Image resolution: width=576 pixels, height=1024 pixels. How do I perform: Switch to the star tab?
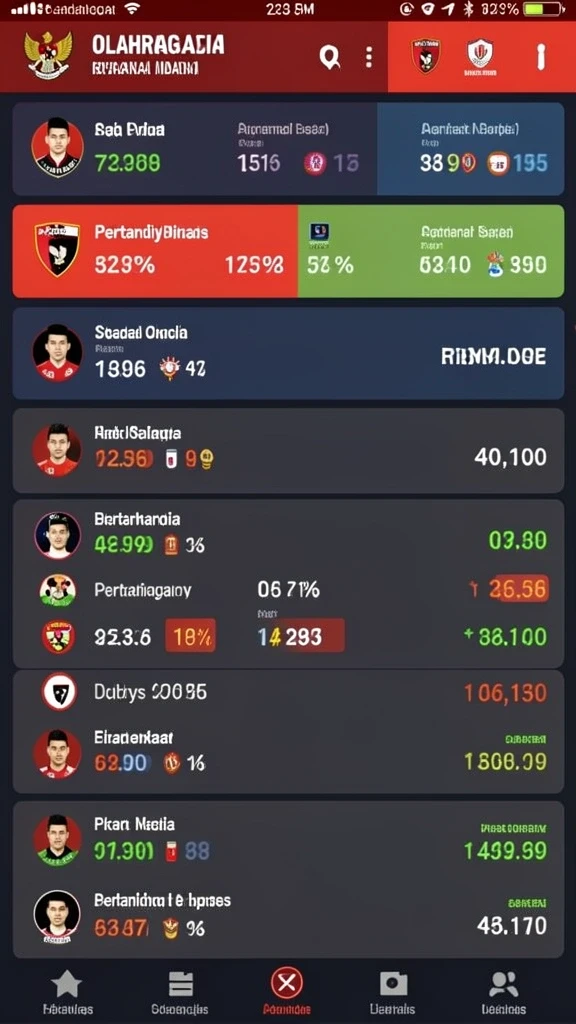[67, 991]
